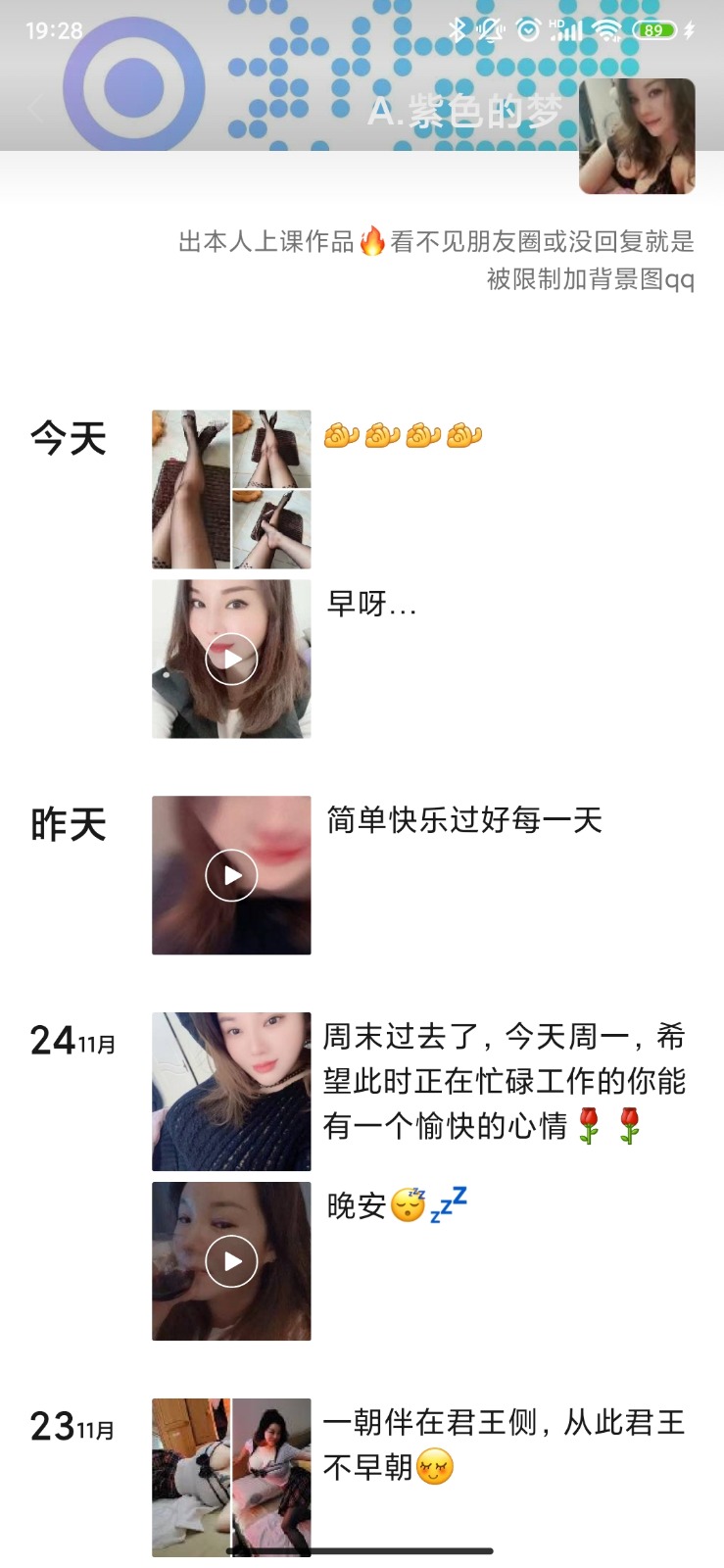Tap the back arrow to leave Moments
This screenshot has height=1568, width=724.
[x=37, y=108]
